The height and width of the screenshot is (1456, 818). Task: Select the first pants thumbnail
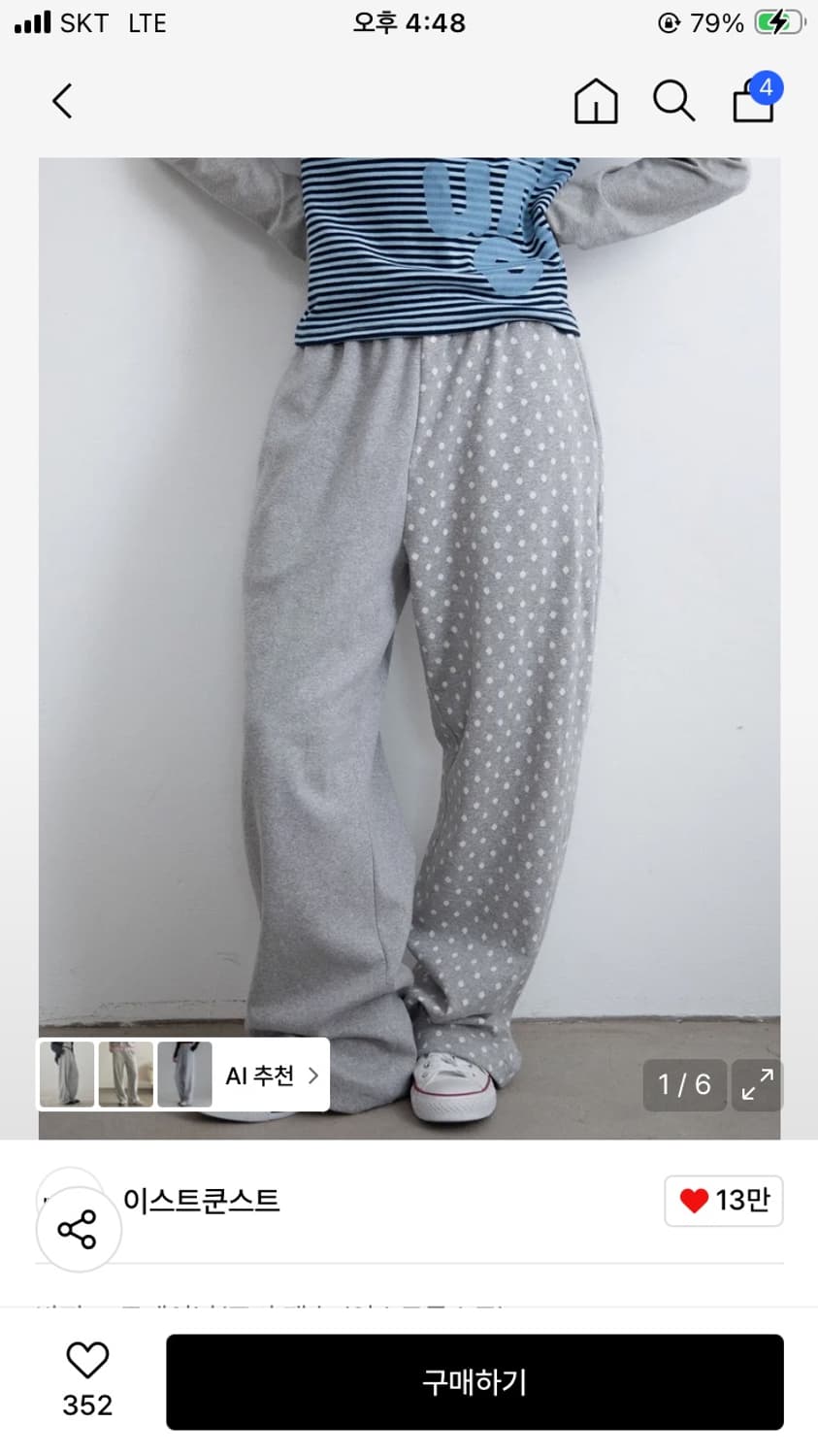pos(65,1075)
